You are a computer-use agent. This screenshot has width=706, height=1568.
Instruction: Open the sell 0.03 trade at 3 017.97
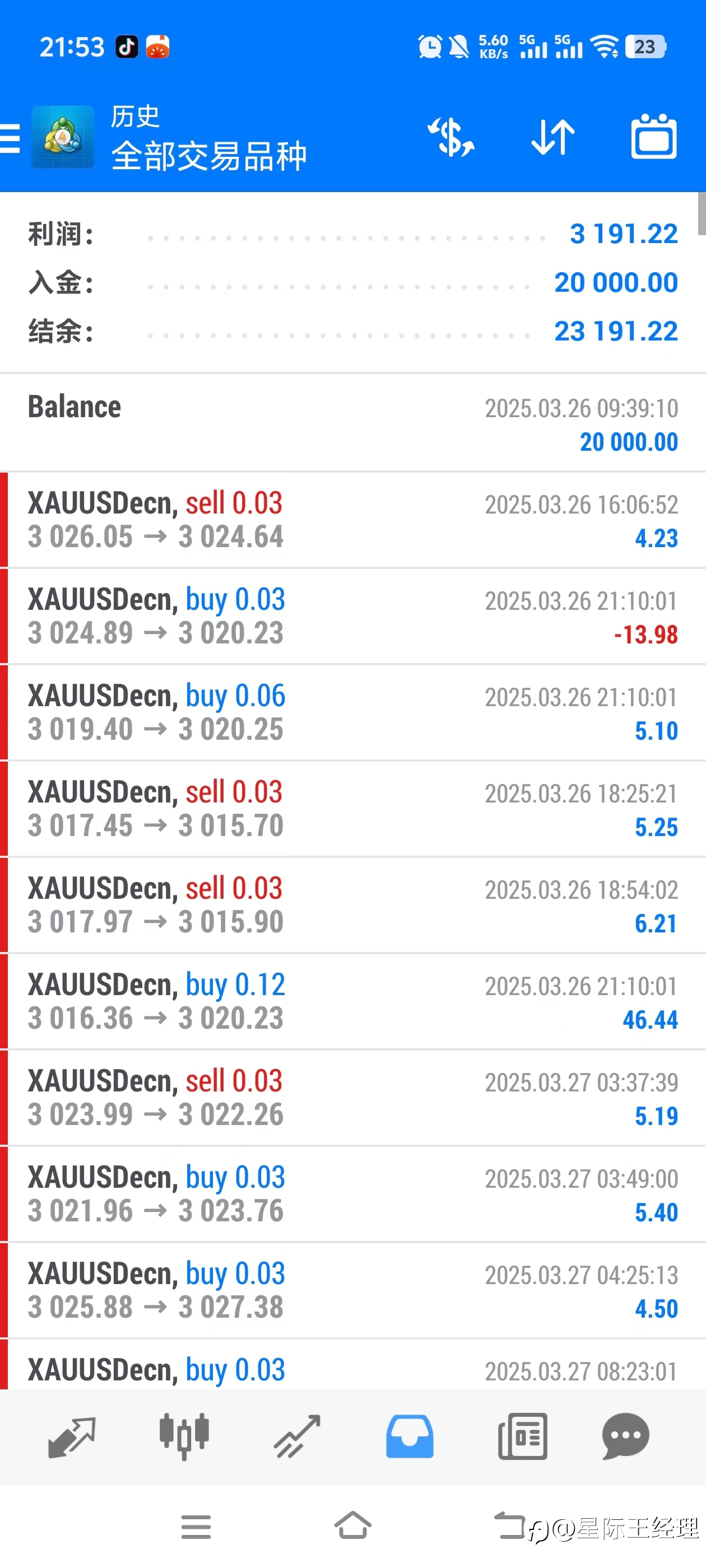point(354,906)
